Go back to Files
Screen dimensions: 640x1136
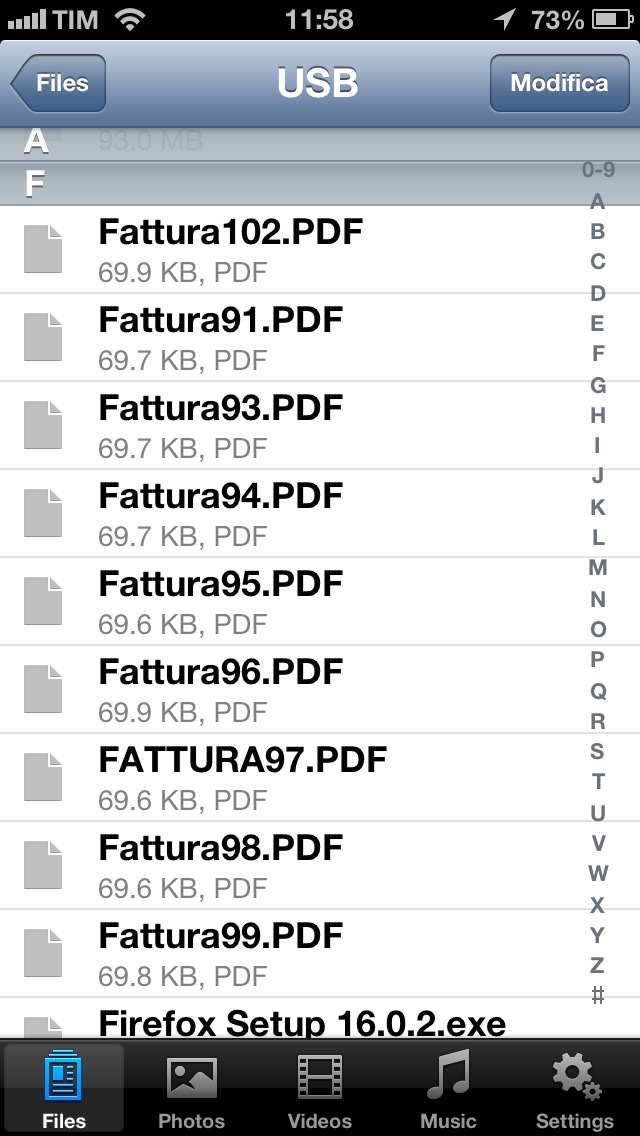(x=58, y=84)
